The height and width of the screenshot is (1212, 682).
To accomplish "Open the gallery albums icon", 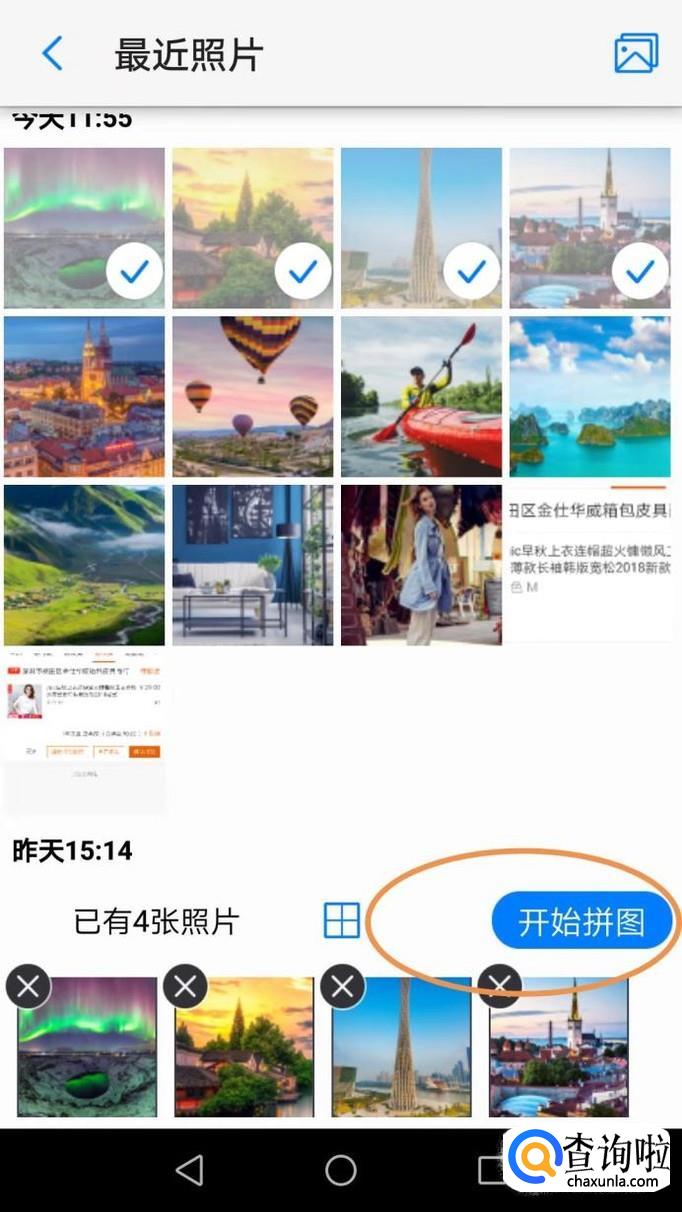I will (x=636, y=53).
